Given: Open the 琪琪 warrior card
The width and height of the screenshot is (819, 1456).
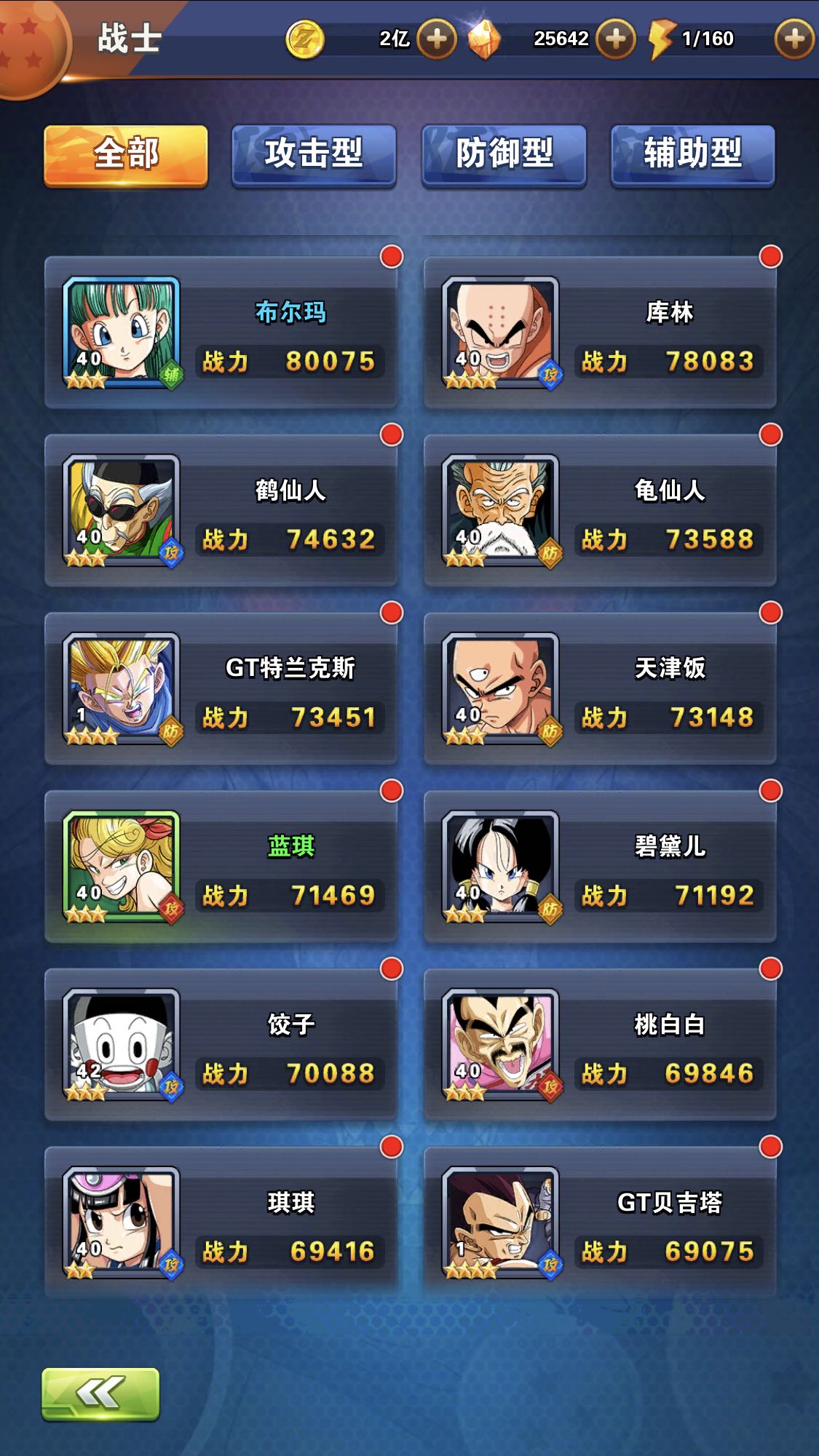Looking at the screenshot, I should pyautogui.click(x=221, y=1222).
